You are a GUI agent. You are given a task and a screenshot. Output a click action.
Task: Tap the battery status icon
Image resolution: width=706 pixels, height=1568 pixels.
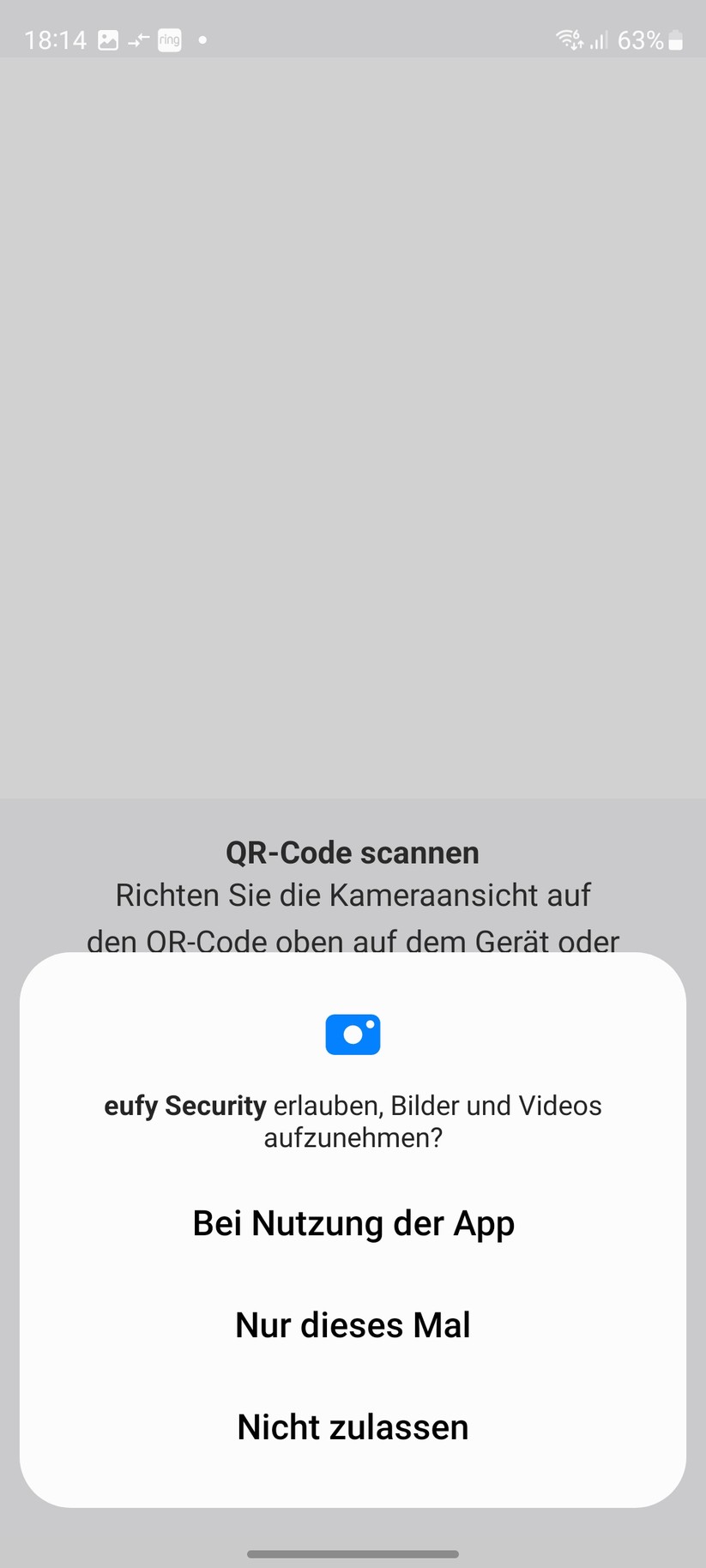pos(674,39)
